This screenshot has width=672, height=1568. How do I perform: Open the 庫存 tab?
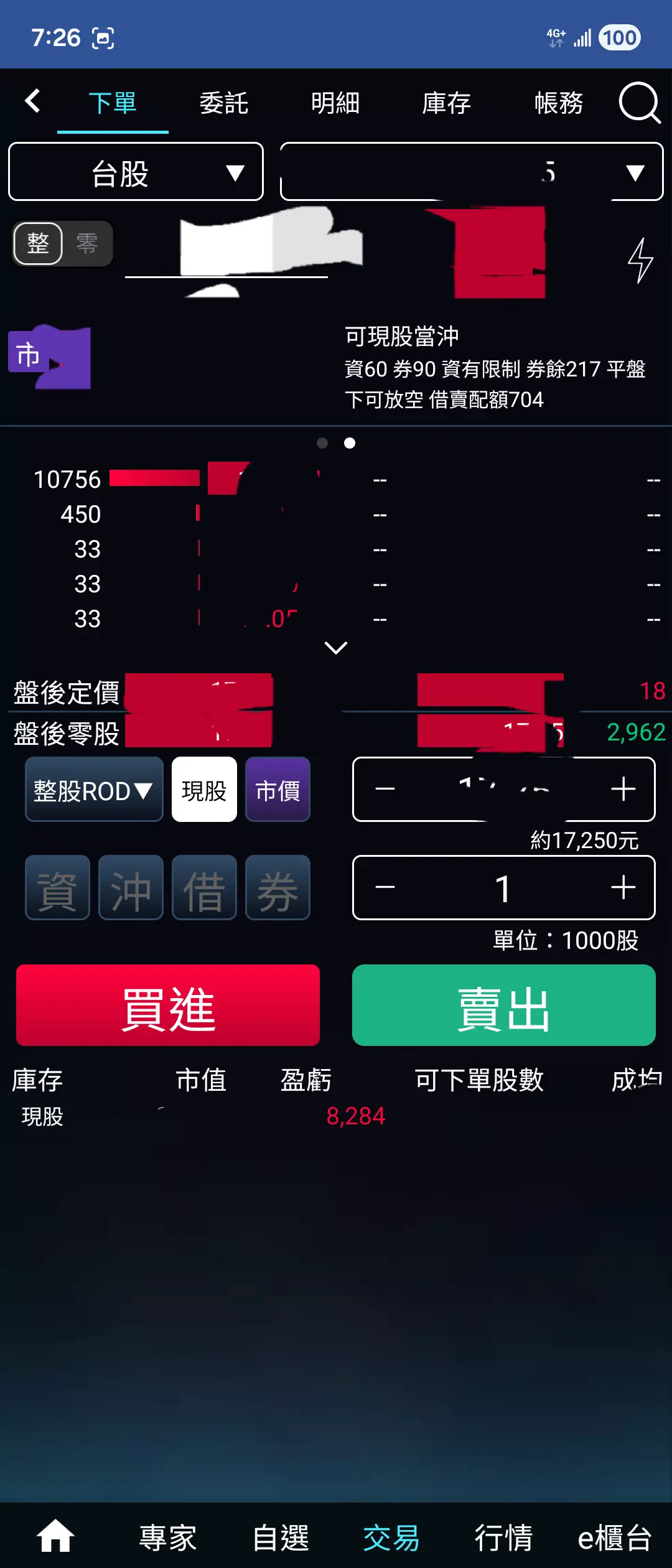tap(446, 103)
